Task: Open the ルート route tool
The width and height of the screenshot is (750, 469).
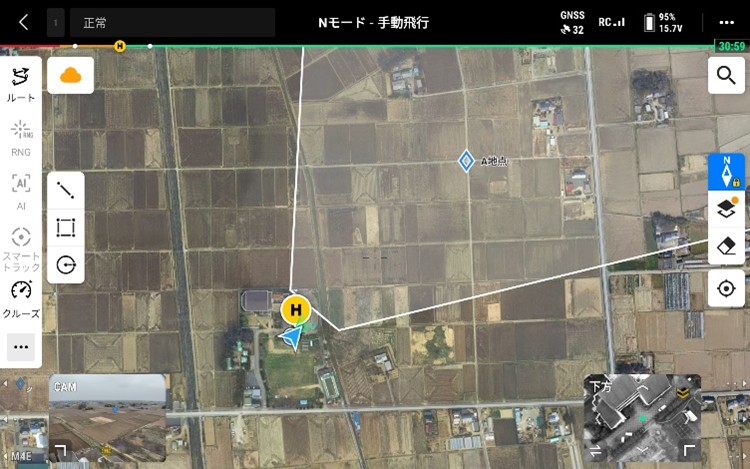Action: click(x=21, y=81)
